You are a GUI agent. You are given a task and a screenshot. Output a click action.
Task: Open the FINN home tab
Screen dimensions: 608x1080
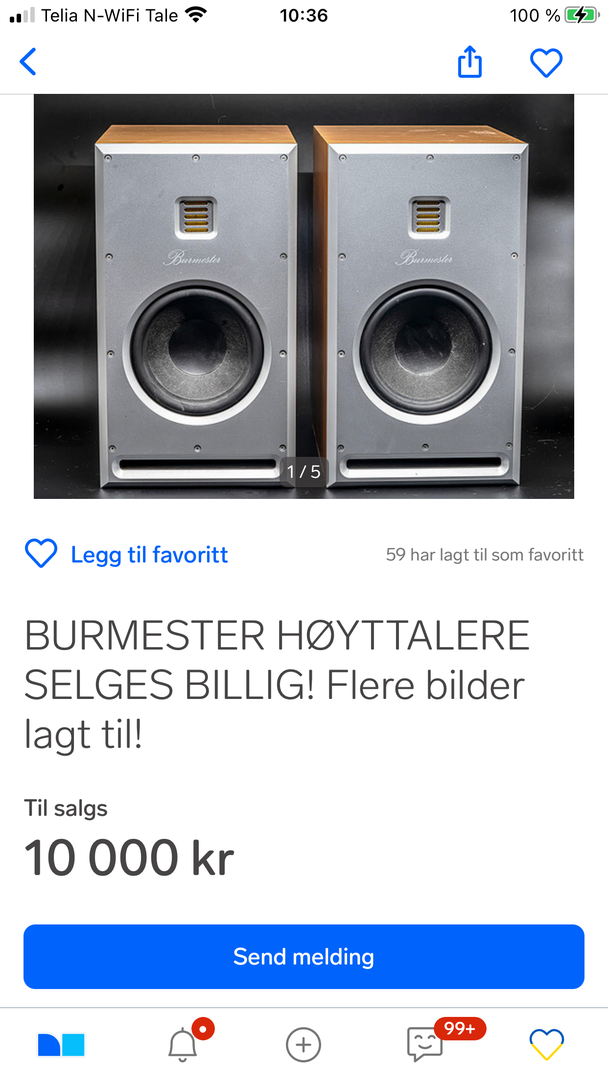pos(61,1045)
